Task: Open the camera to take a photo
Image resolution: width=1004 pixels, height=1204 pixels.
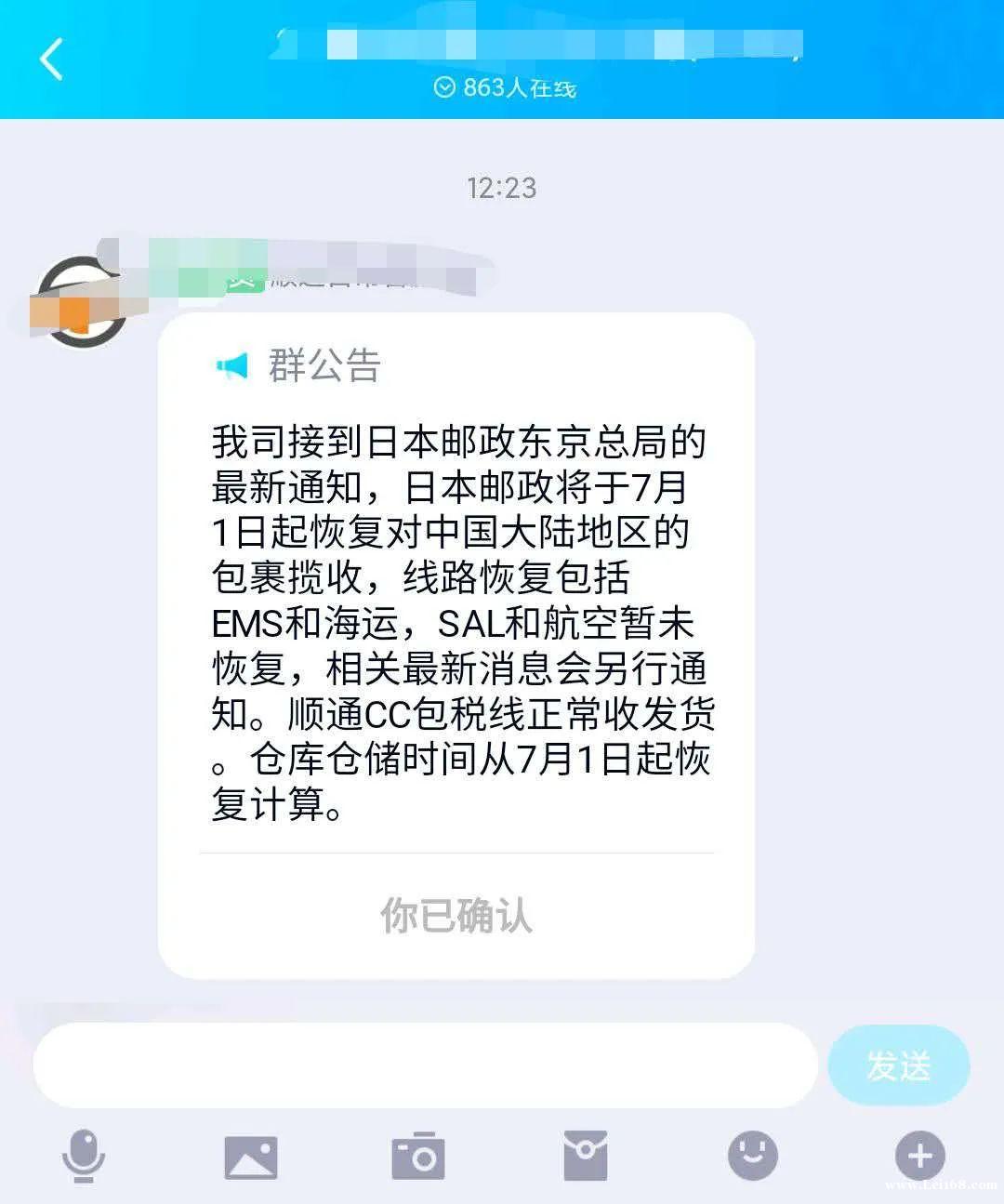Action: click(x=418, y=1157)
